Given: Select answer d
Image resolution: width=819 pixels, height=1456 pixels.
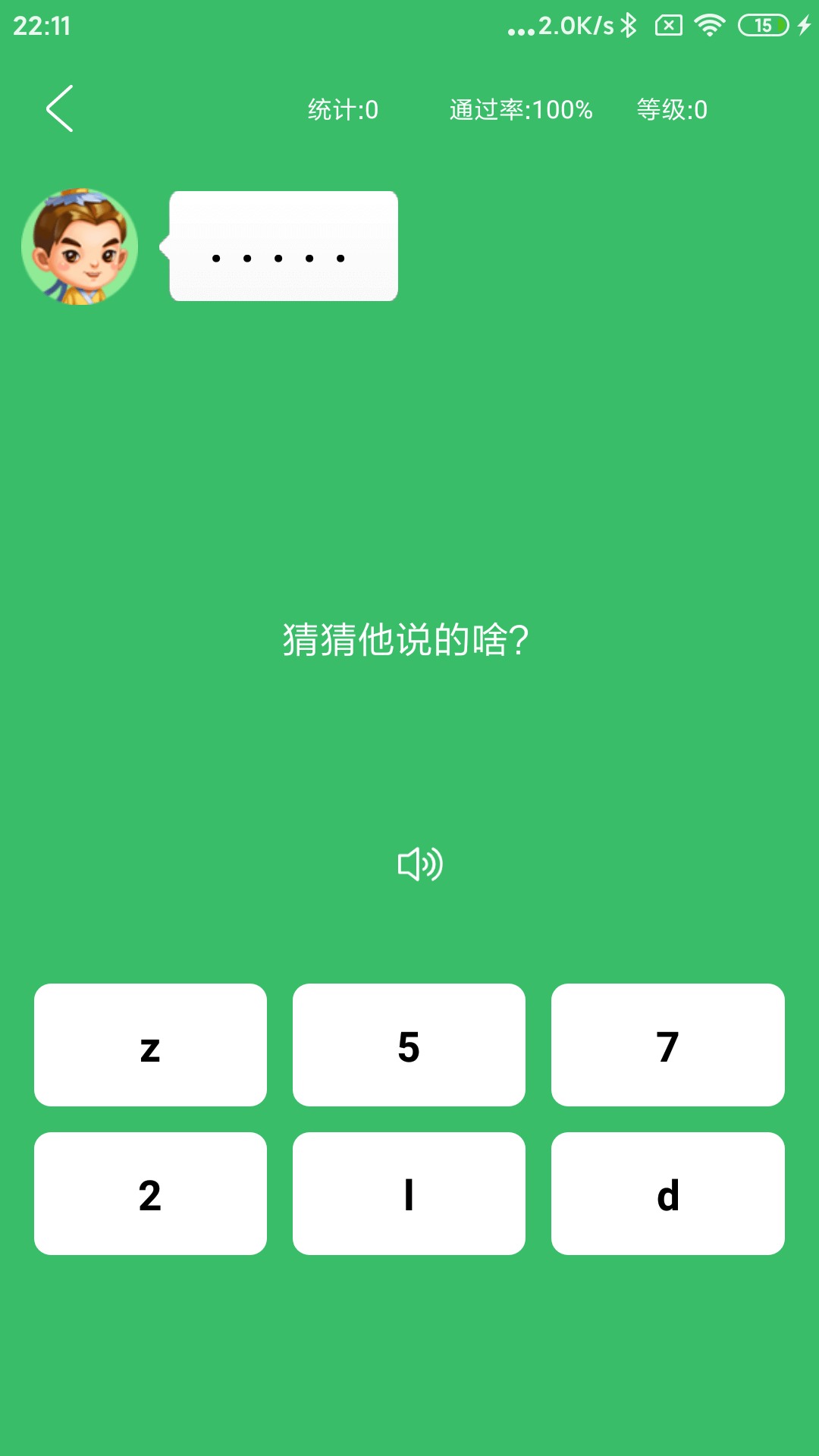Looking at the screenshot, I should pyautogui.click(x=667, y=1194).
